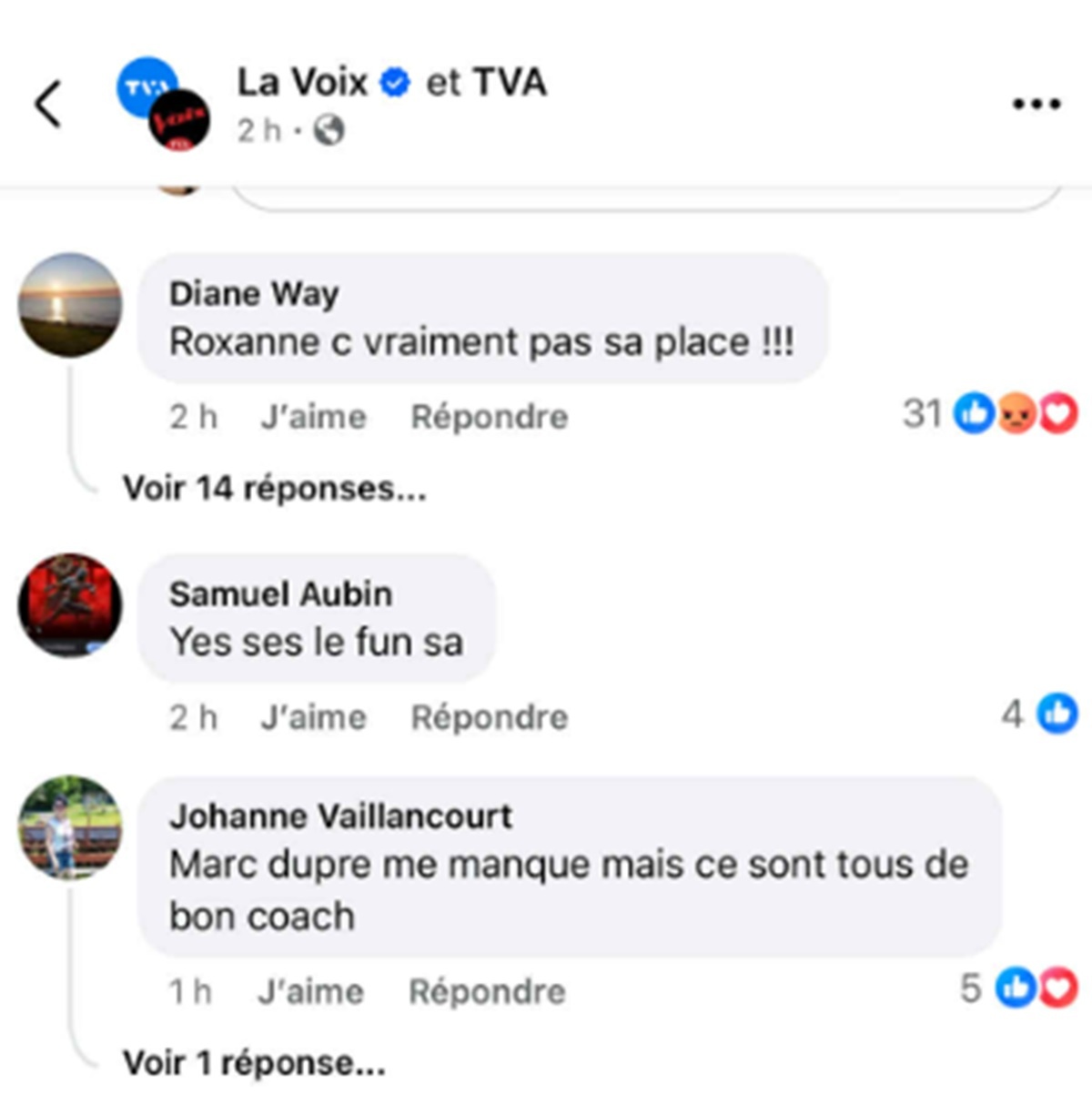Open the La Voix page name
This screenshot has width=1092, height=1095.
pos(302,83)
